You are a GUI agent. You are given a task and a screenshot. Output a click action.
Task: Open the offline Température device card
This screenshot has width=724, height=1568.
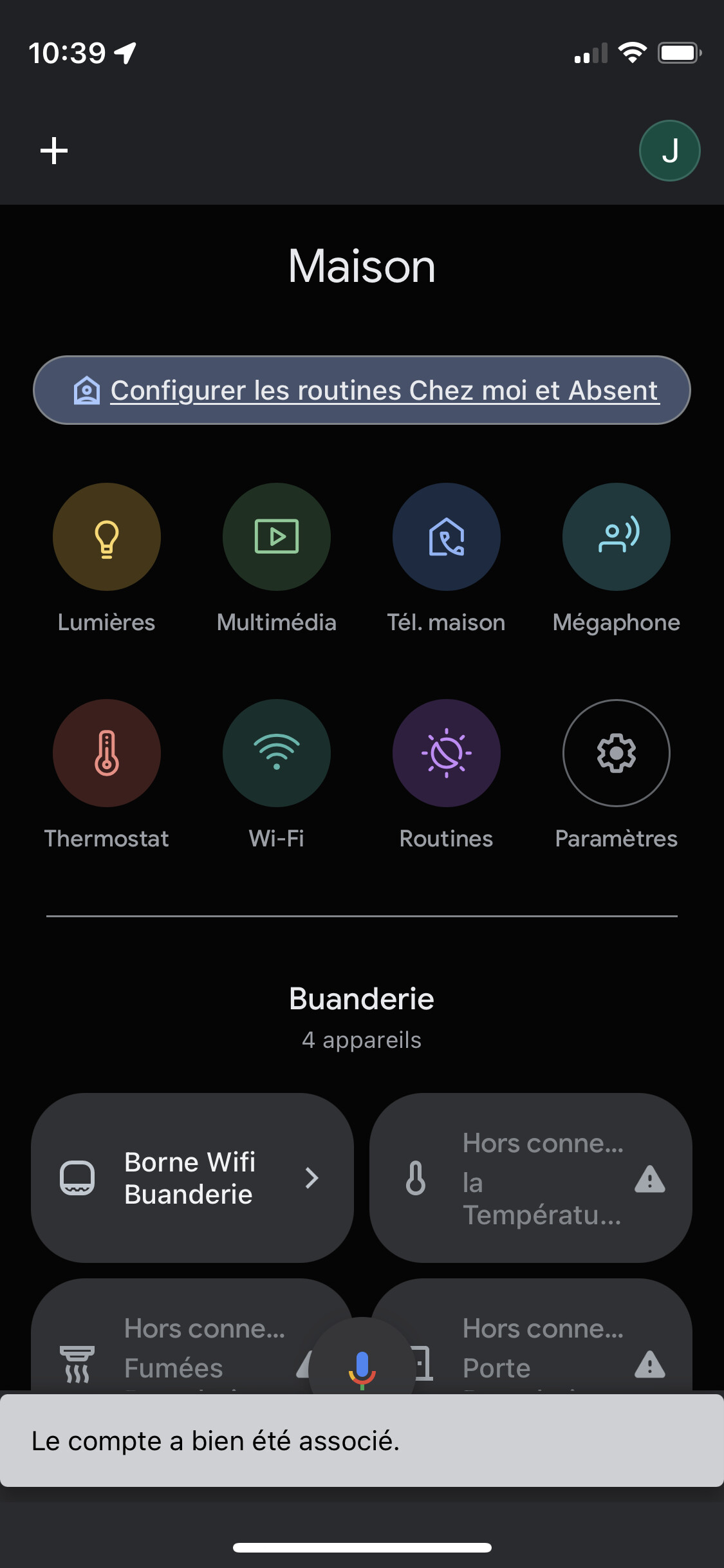(x=531, y=1178)
